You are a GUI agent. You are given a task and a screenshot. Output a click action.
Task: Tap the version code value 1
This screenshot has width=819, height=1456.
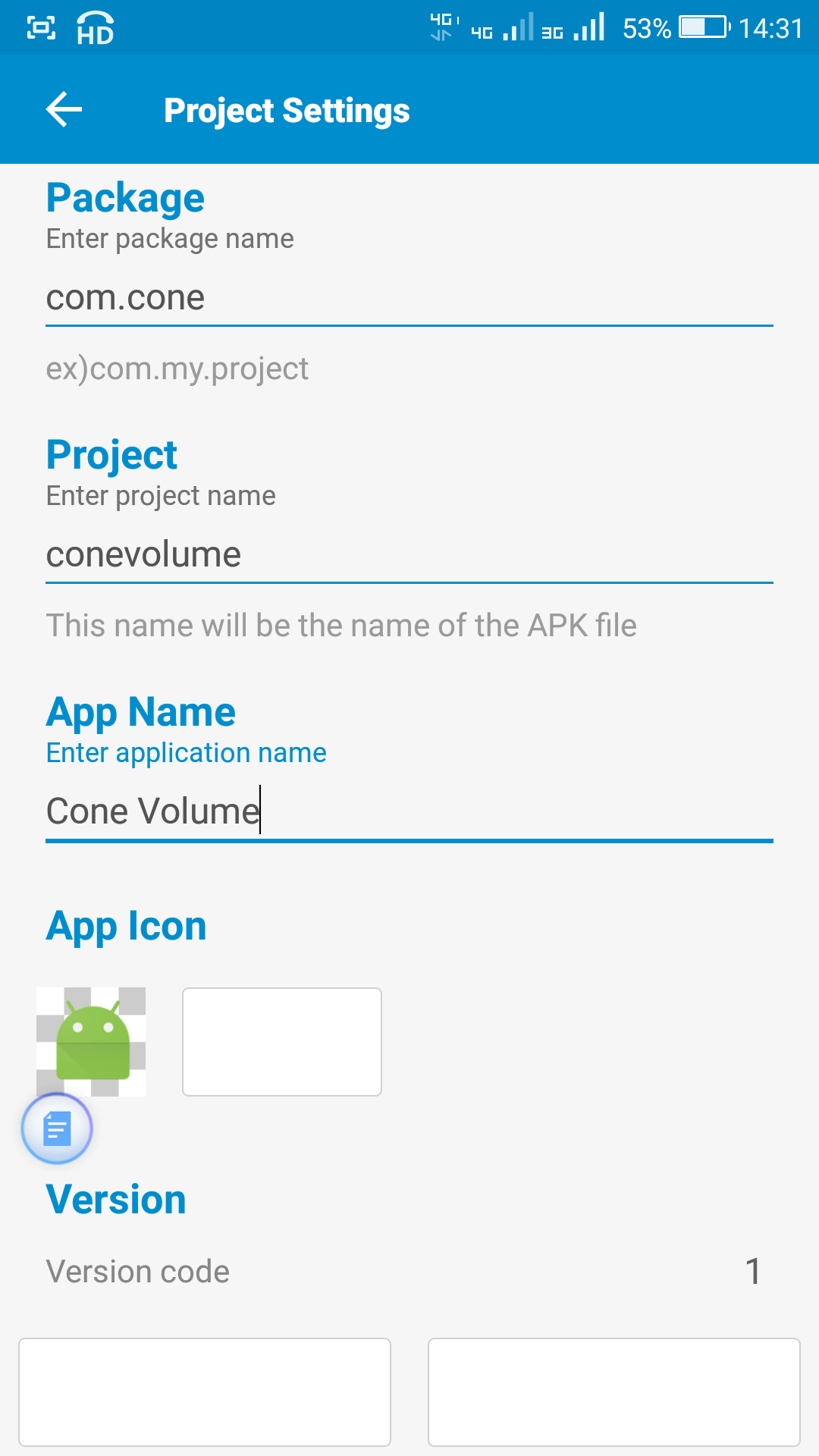(753, 1271)
